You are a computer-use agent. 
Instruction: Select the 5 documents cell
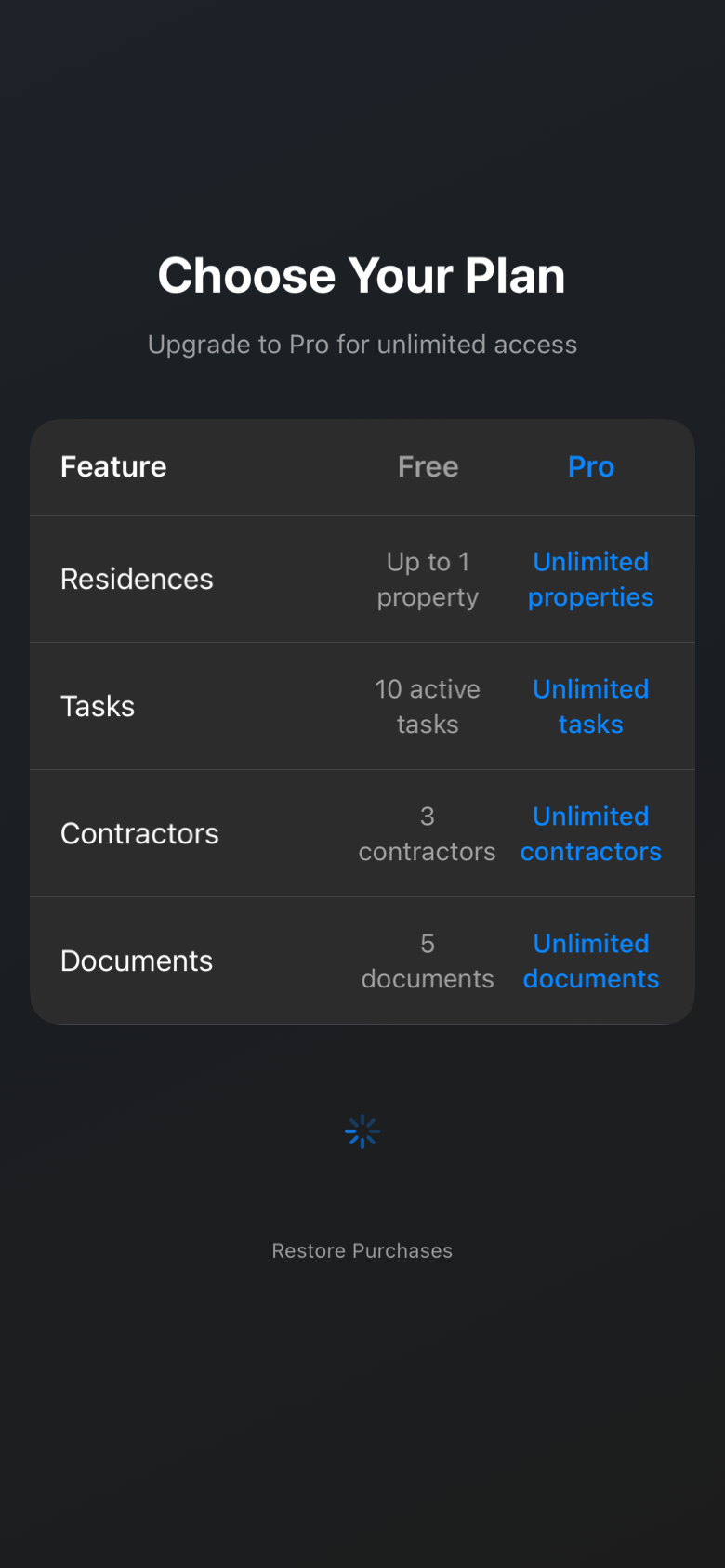[x=428, y=960]
